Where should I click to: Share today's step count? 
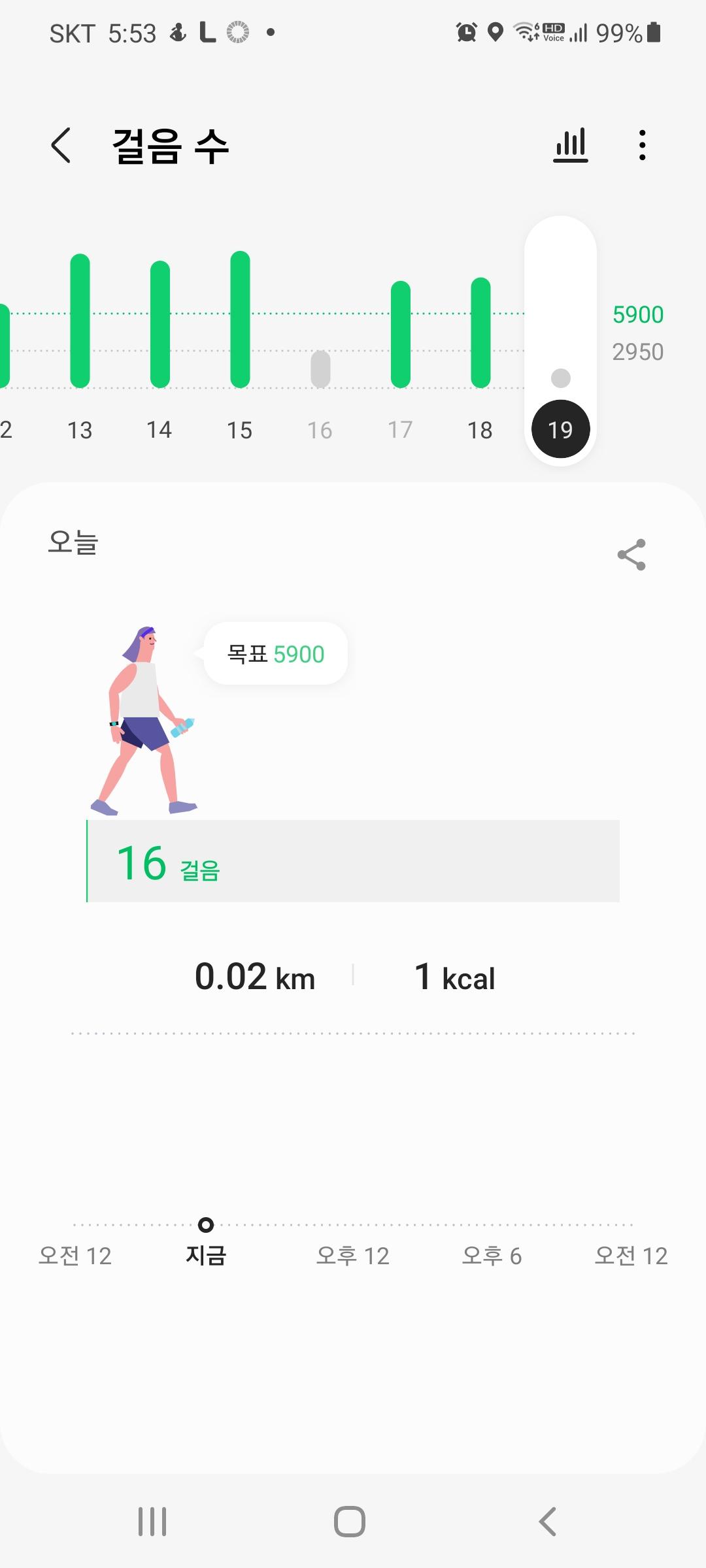(631, 555)
